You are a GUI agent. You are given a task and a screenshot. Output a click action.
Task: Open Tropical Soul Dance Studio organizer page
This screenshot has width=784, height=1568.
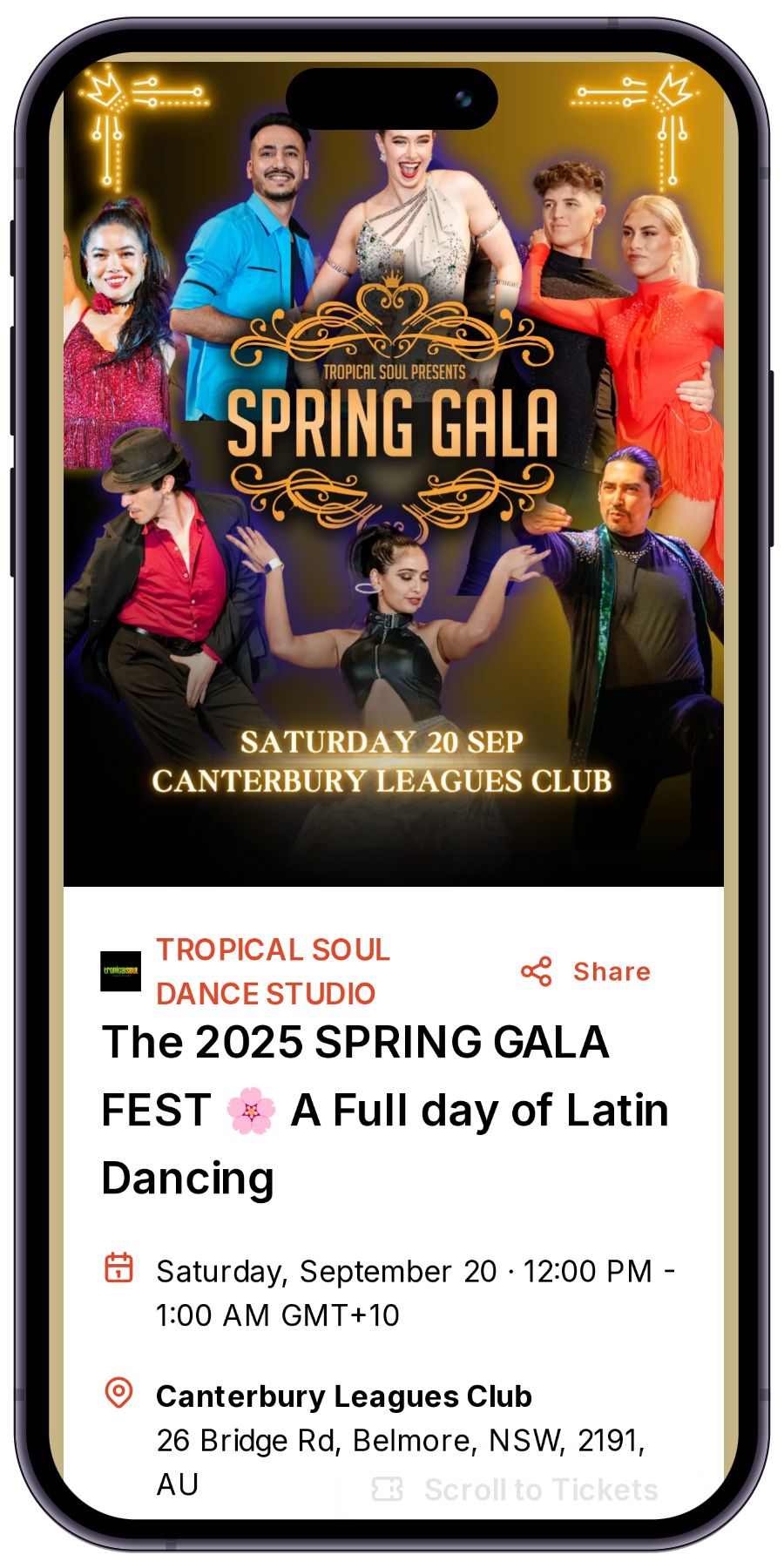273,971
